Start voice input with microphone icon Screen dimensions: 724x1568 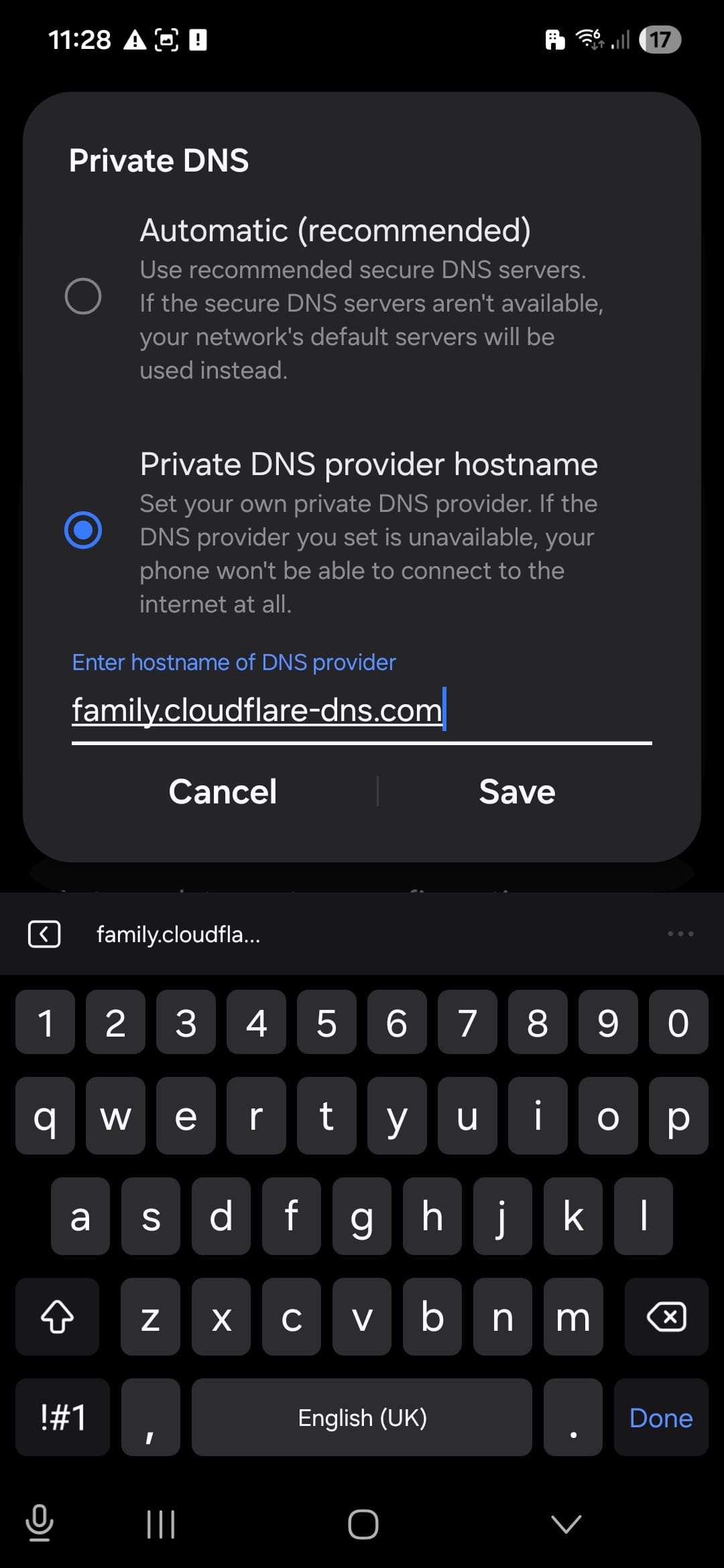click(39, 1523)
